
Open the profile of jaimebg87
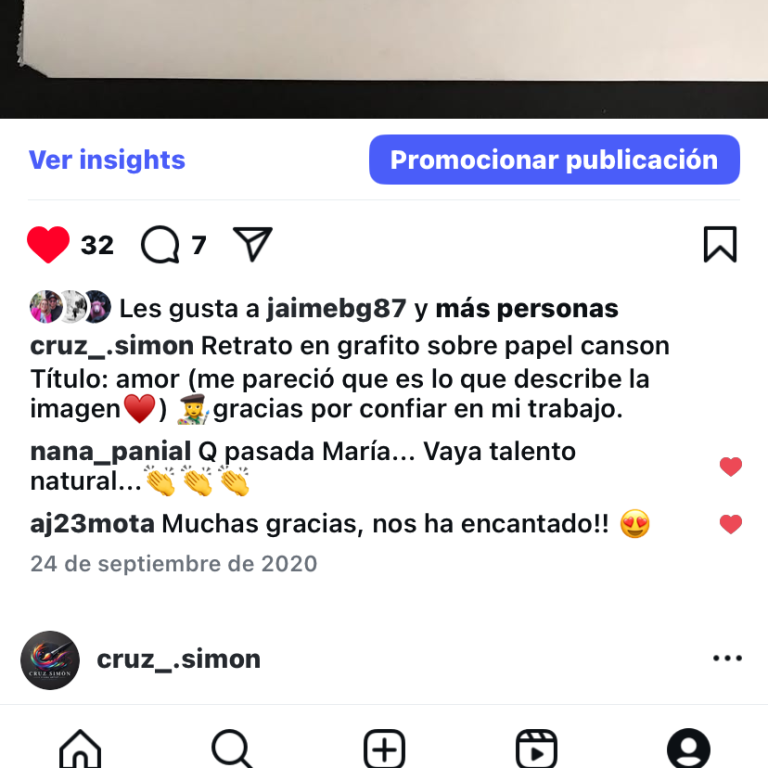click(x=336, y=308)
